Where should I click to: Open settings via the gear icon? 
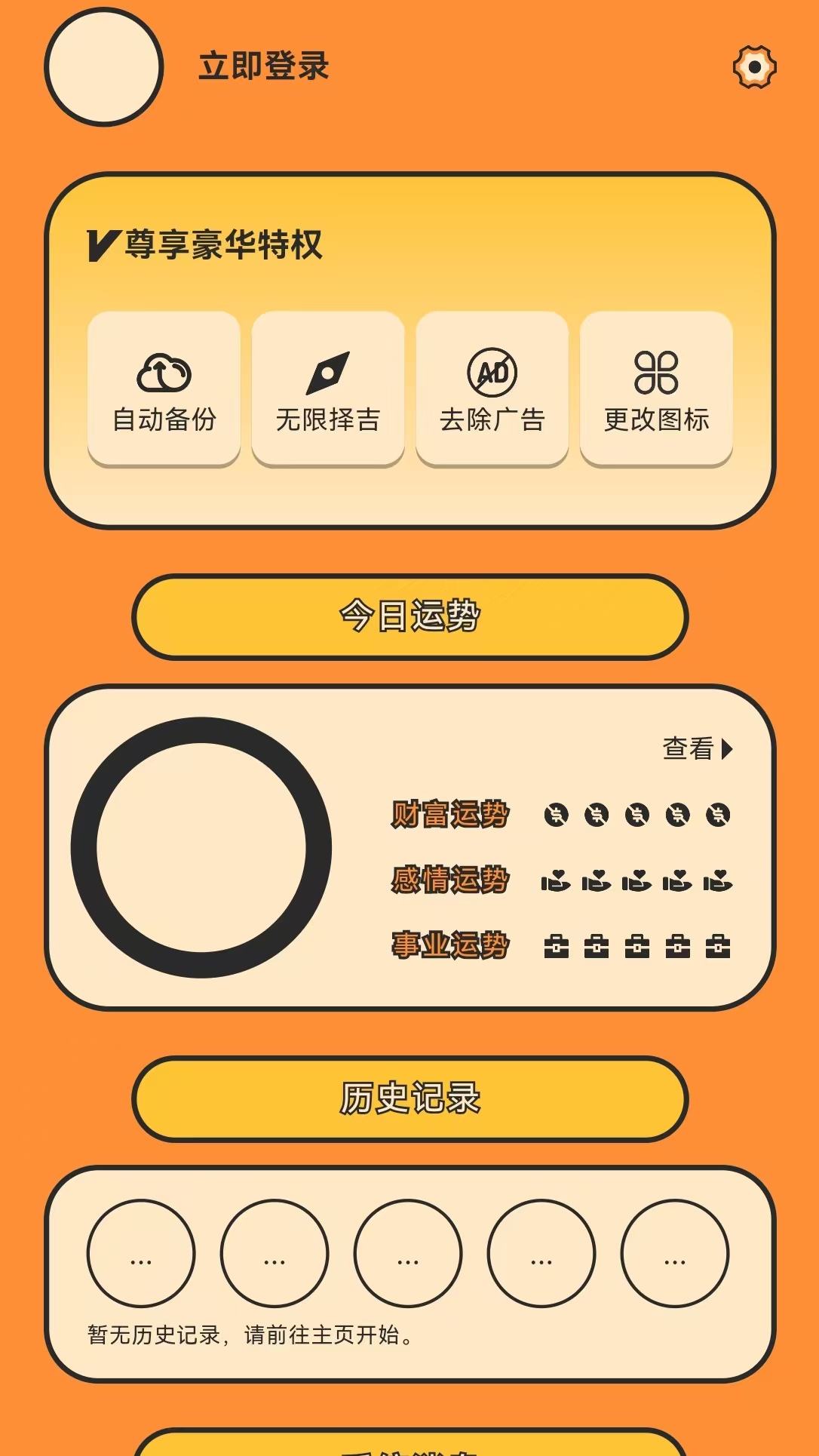coord(755,67)
